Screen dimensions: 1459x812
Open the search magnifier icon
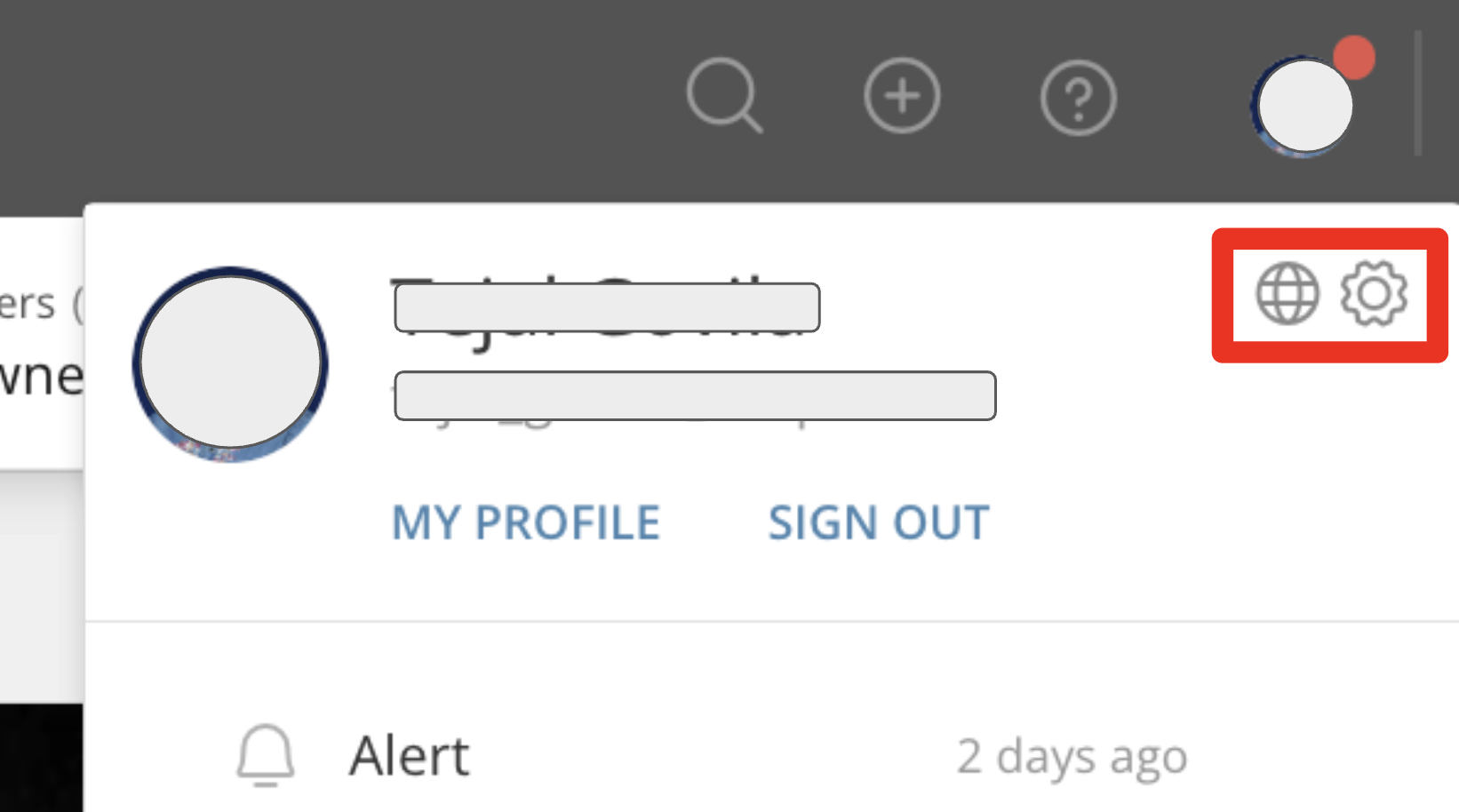coord(723,95)
